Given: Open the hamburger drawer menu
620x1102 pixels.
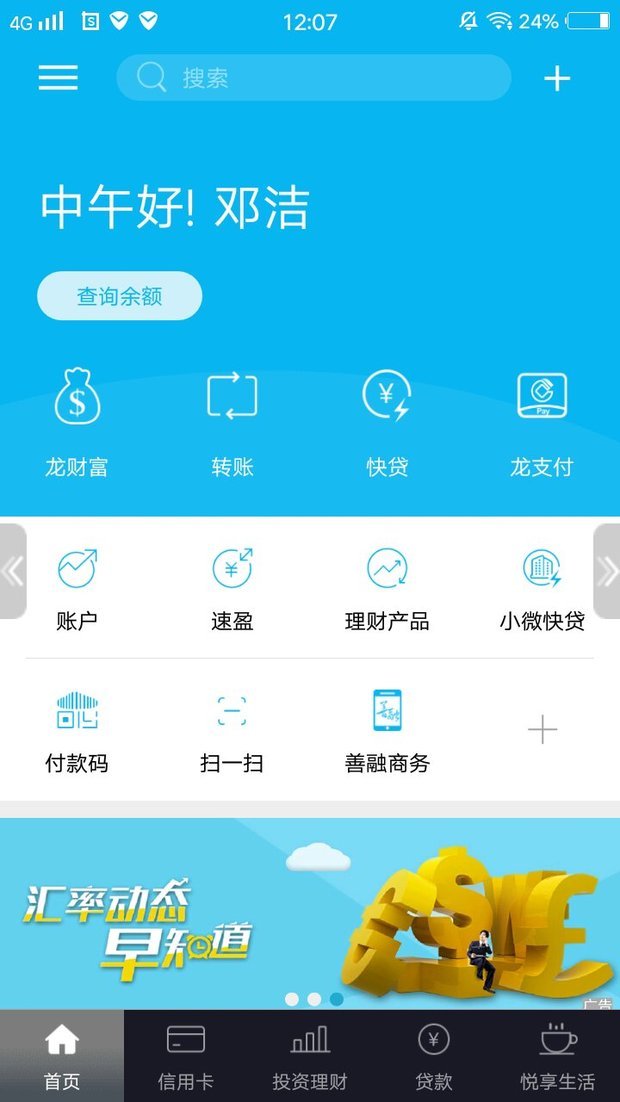Looking at the screenshot, I should click(x=58, y=78).
